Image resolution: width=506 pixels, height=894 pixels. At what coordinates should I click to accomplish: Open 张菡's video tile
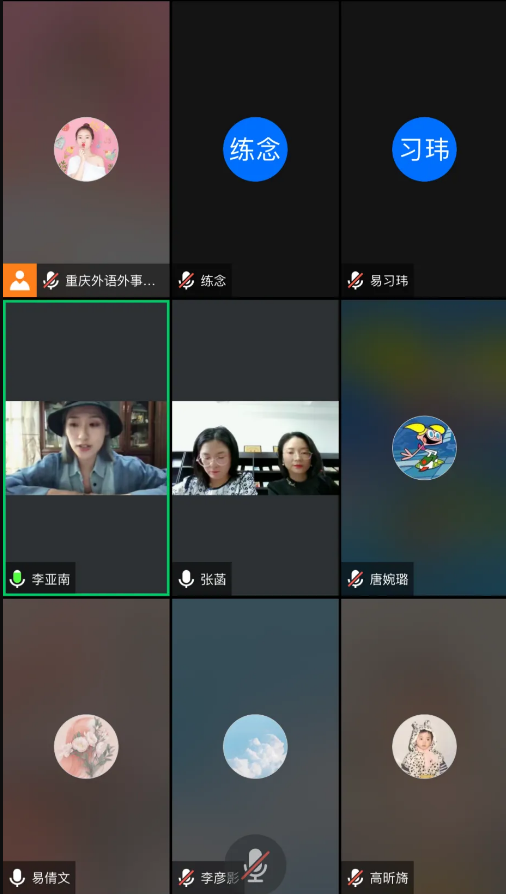[255, 448]
